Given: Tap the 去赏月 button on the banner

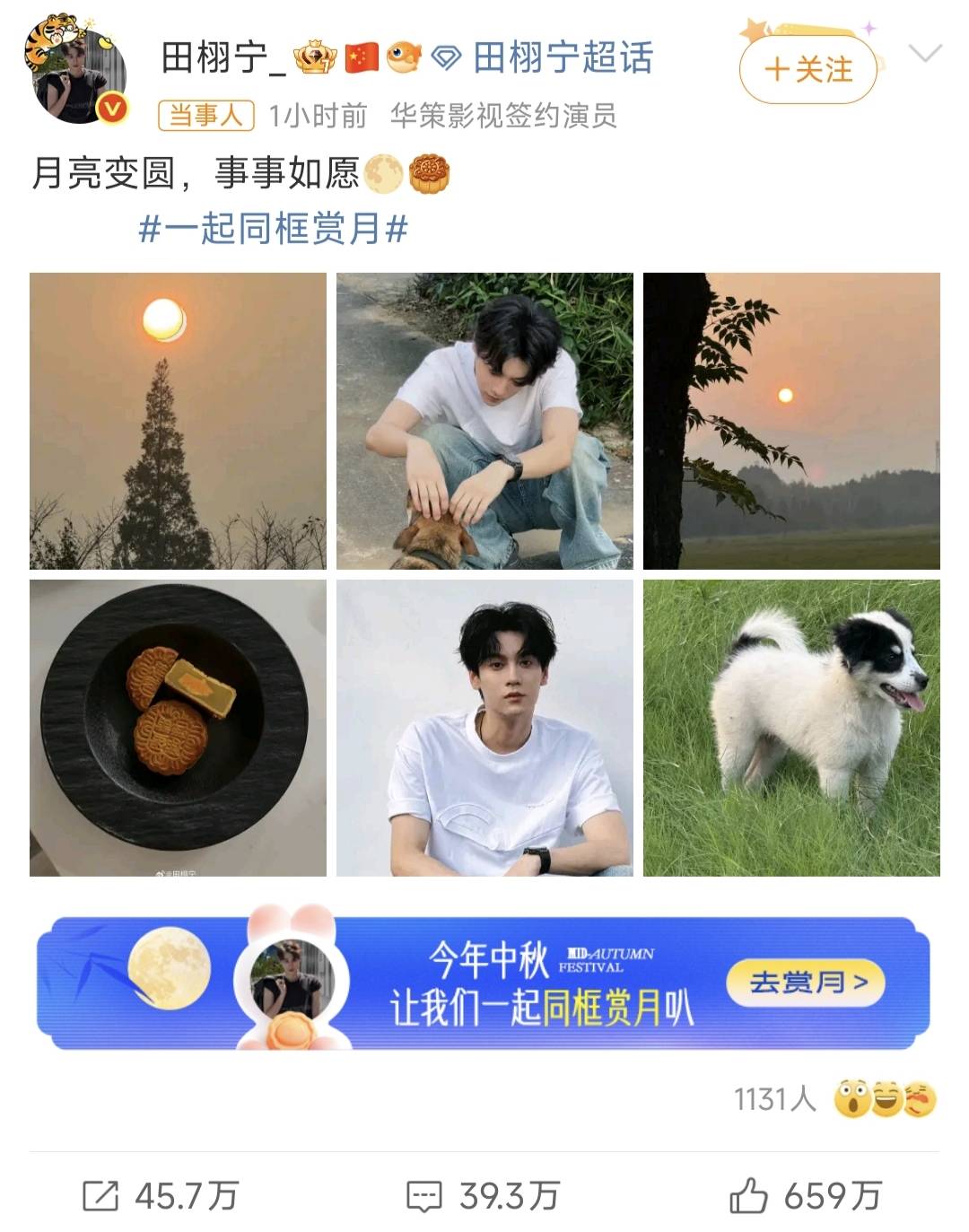Looking at the screenshot, I should click(806, 983).
